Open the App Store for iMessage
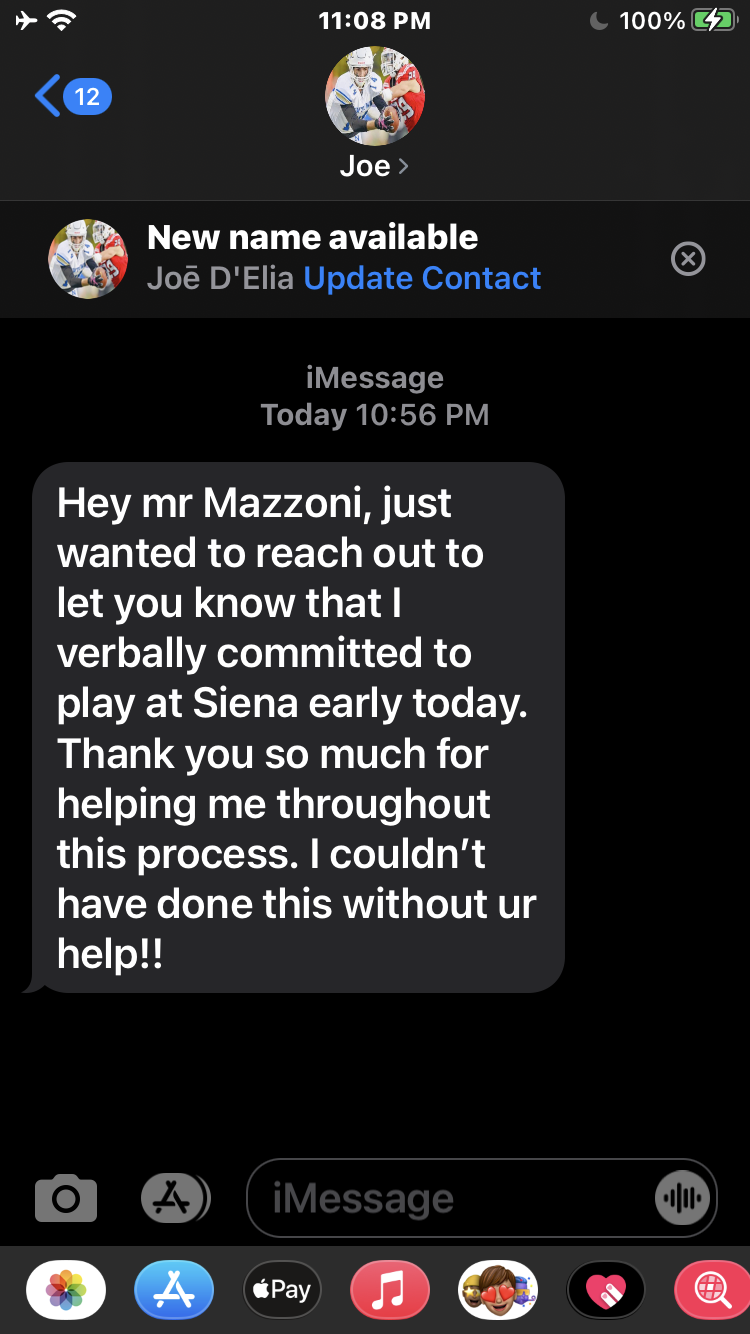Viewport: 750px width, 1334px height. click(x=174, y=1290)
